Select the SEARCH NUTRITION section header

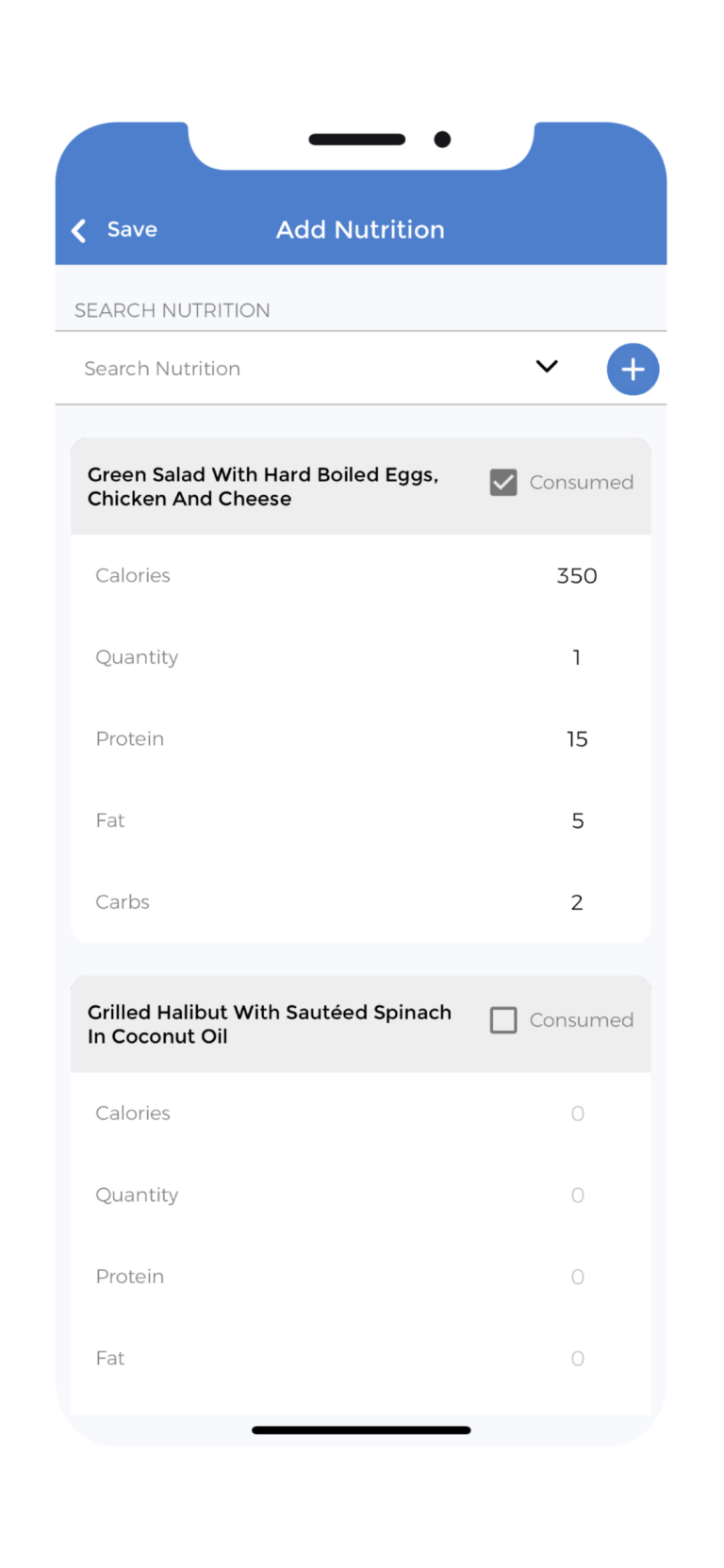(x=173, y=309)
